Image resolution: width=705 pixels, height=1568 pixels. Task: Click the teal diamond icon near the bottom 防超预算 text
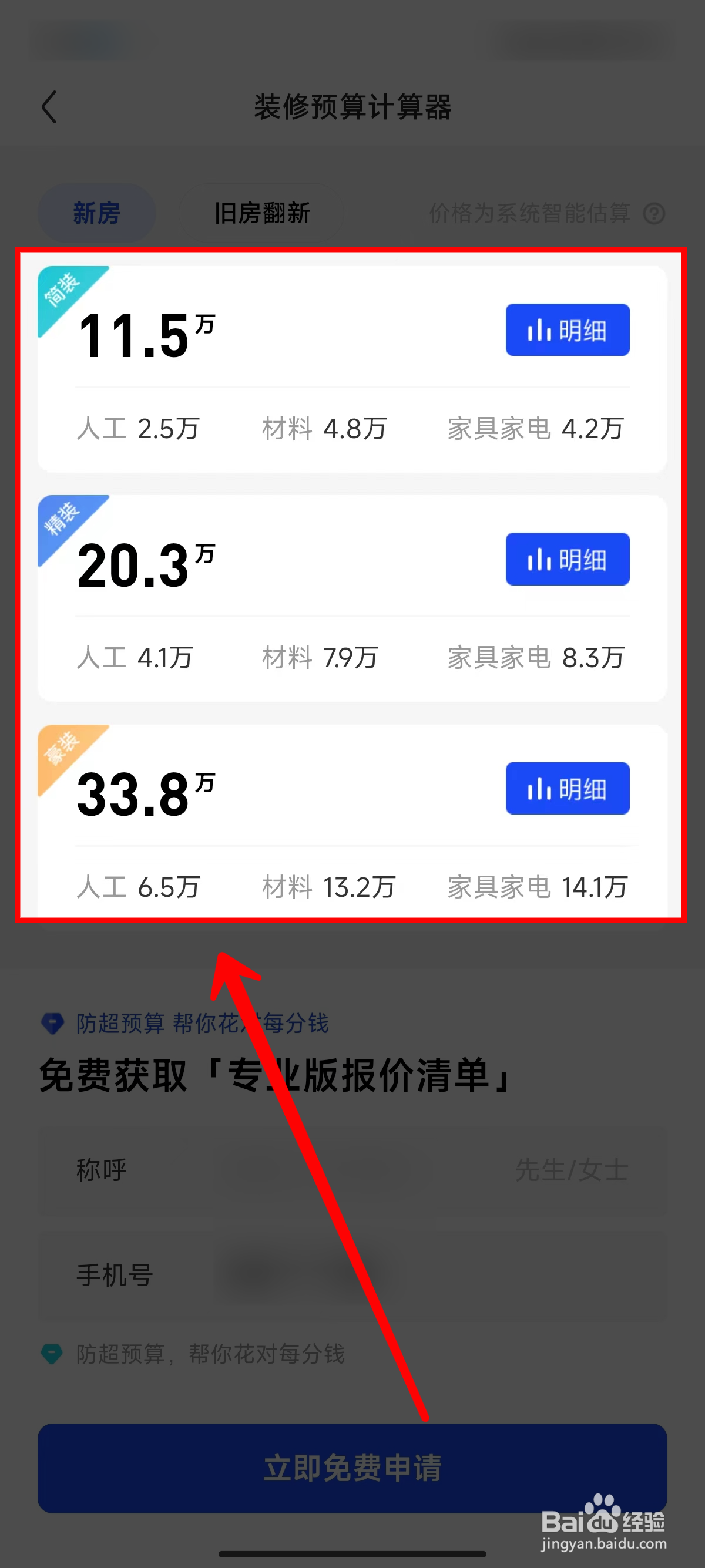(53, 1354)
